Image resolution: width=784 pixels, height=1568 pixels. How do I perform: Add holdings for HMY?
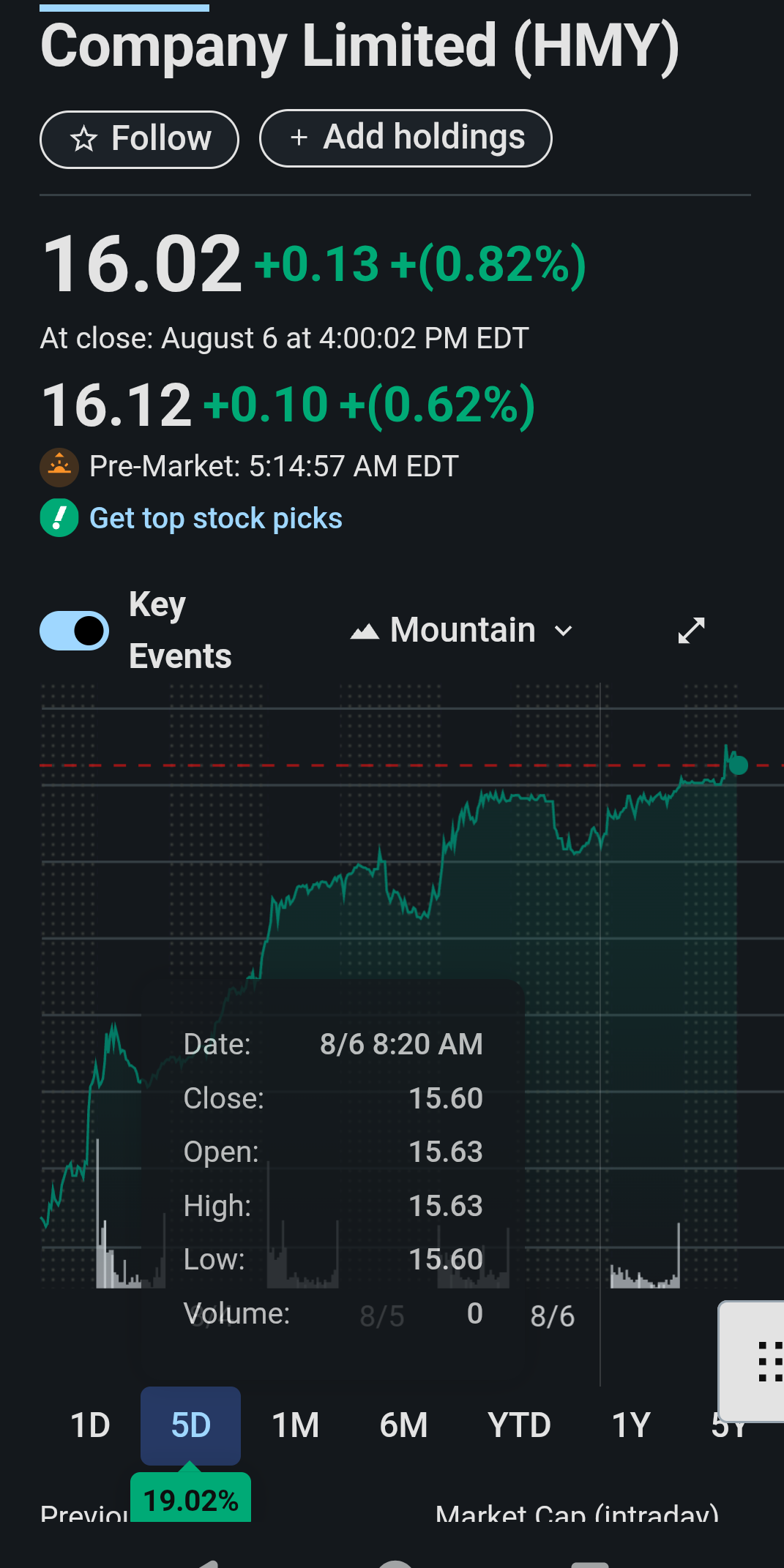pos(406,138)
